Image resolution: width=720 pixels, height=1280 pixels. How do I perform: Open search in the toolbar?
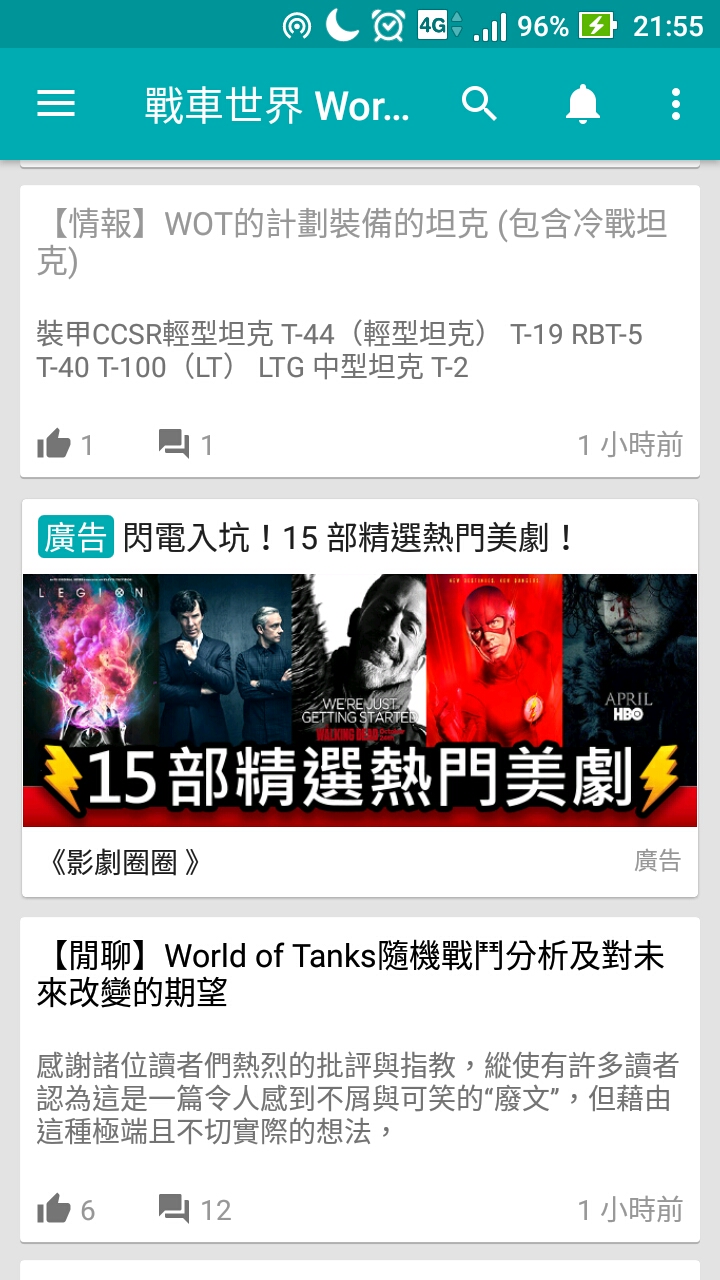pos(479,104)
